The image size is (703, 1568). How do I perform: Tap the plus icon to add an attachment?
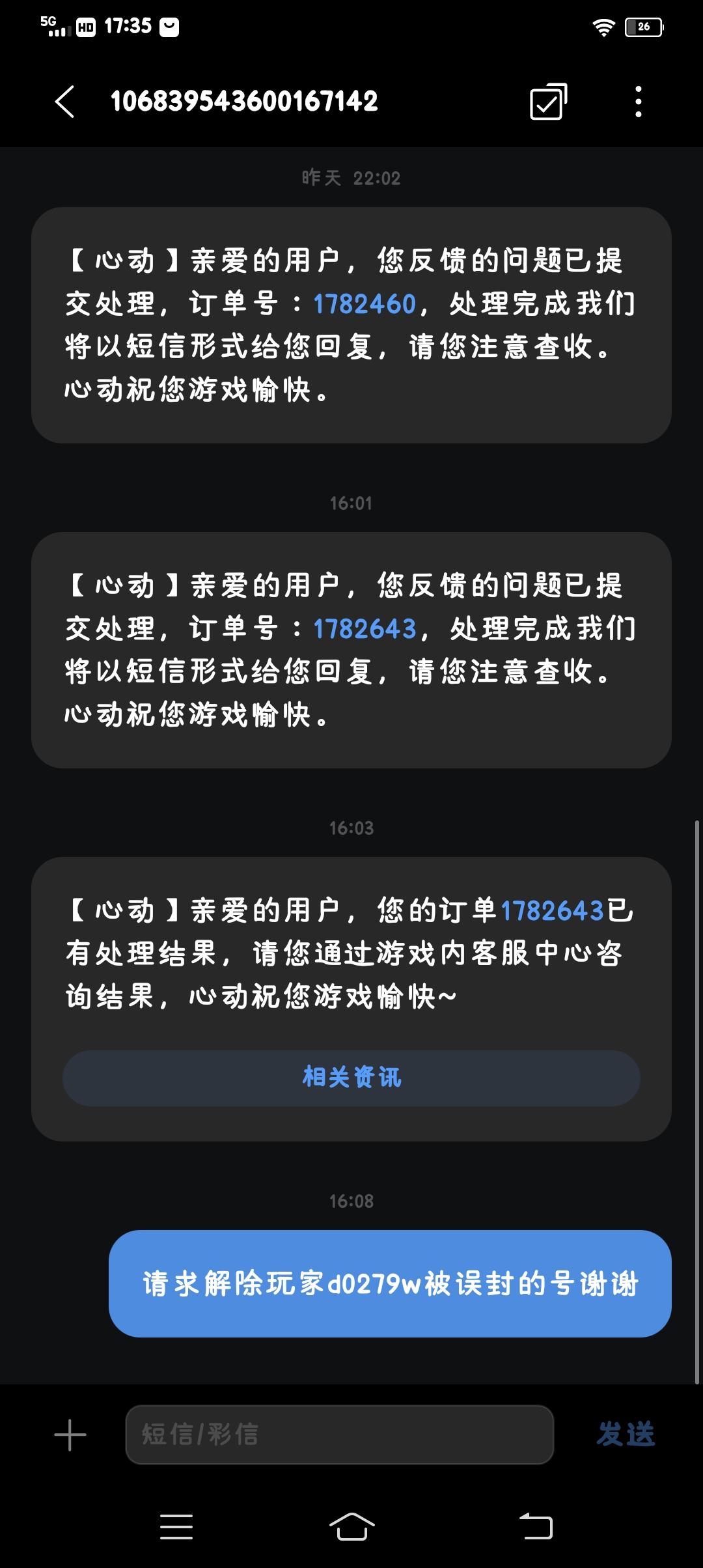[70, 1435]
